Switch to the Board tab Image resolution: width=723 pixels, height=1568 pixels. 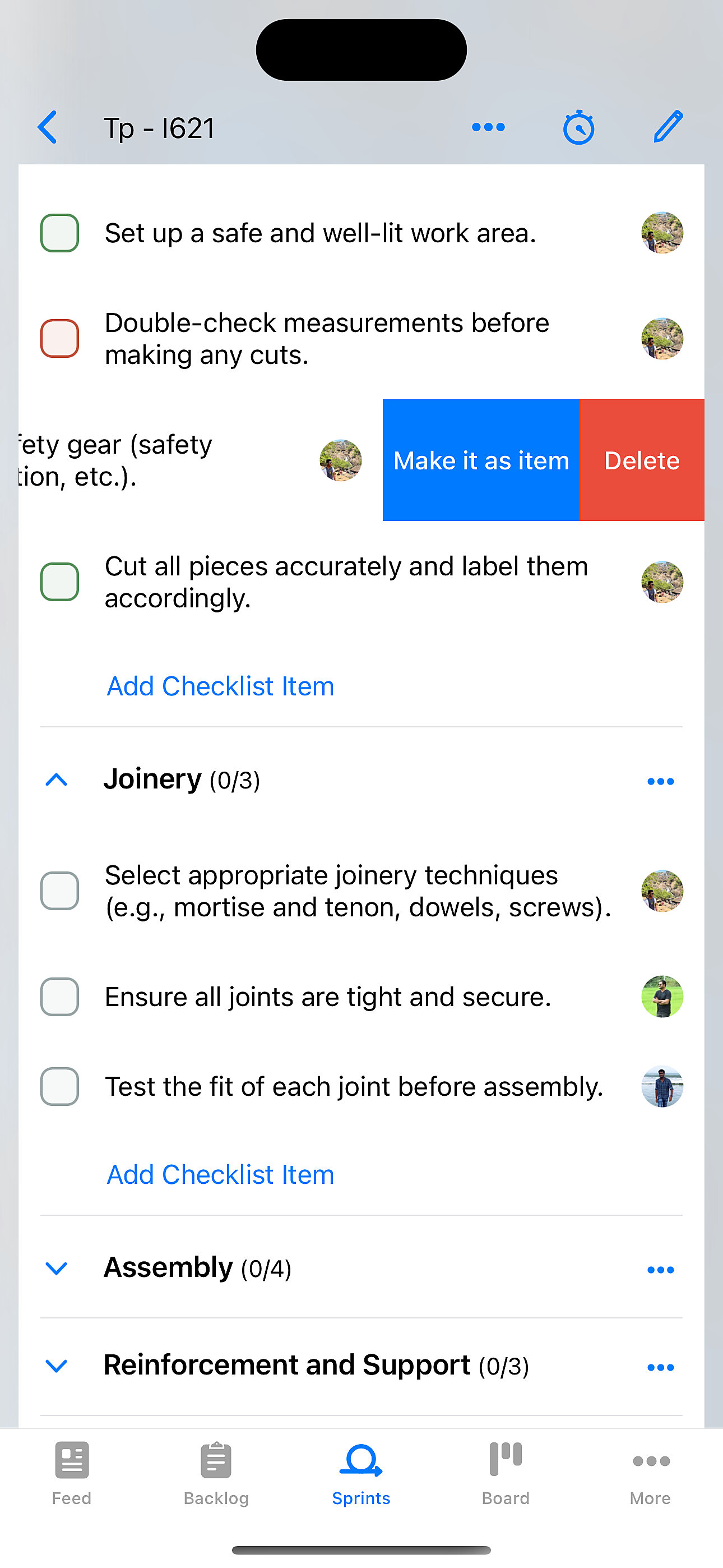(x=505, y=1472)
